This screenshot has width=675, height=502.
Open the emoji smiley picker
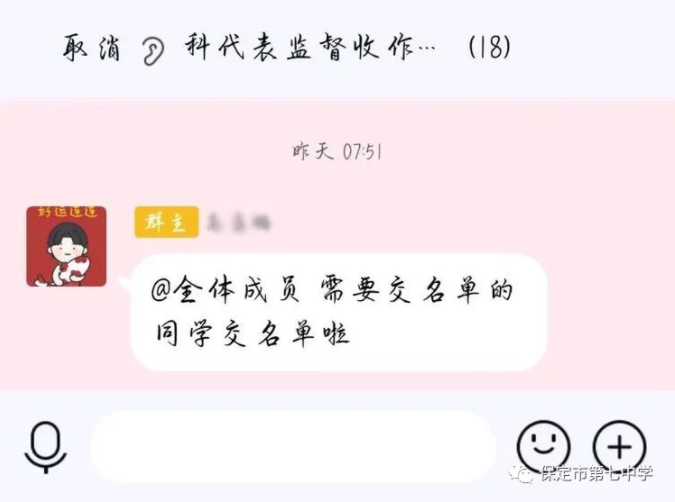[x=543, y=446]
